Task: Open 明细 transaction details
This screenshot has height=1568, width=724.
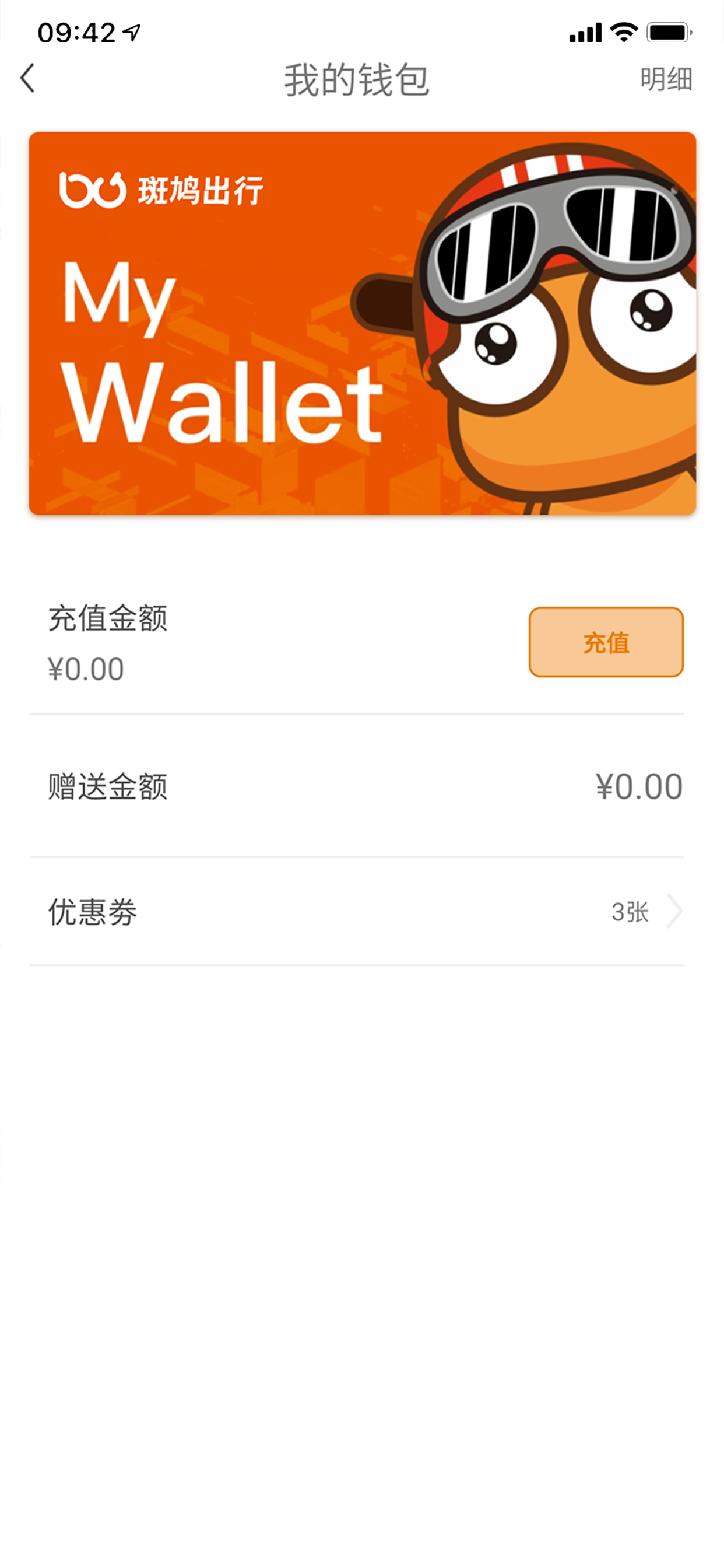Action: coord(666,79)
